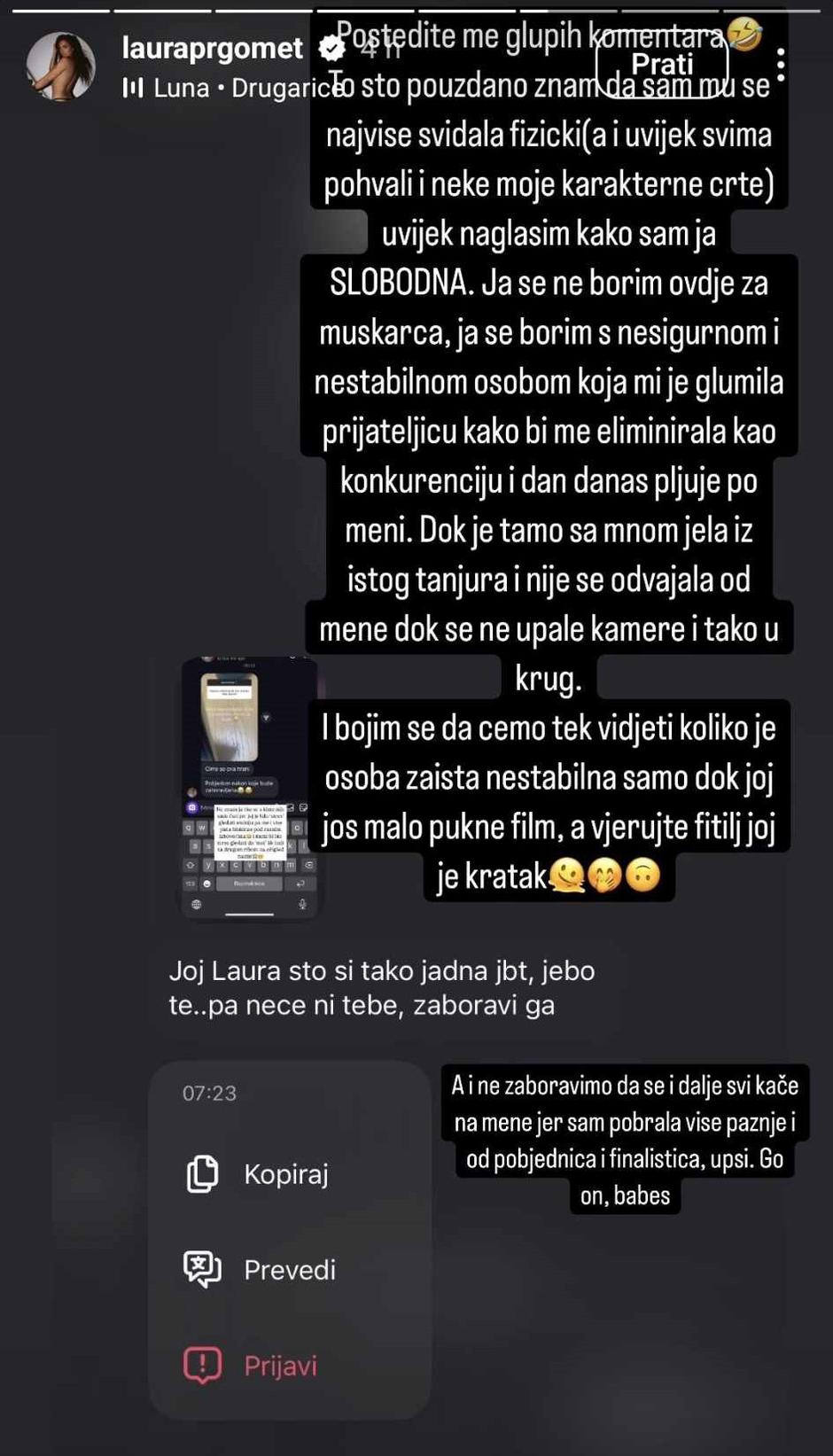Image resolution: width=833 pixels, height=1456 pixels.
Task: Open lauraprgomet's profile picture
Action: coord(60,66)
